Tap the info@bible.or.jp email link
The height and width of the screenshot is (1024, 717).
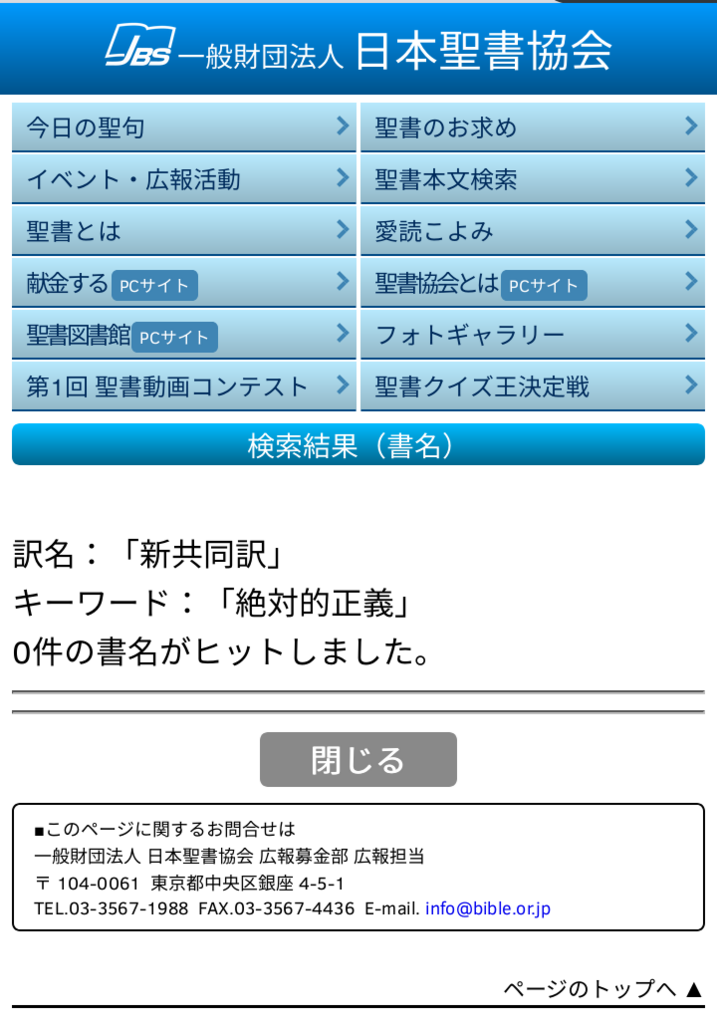pos(488,909)
